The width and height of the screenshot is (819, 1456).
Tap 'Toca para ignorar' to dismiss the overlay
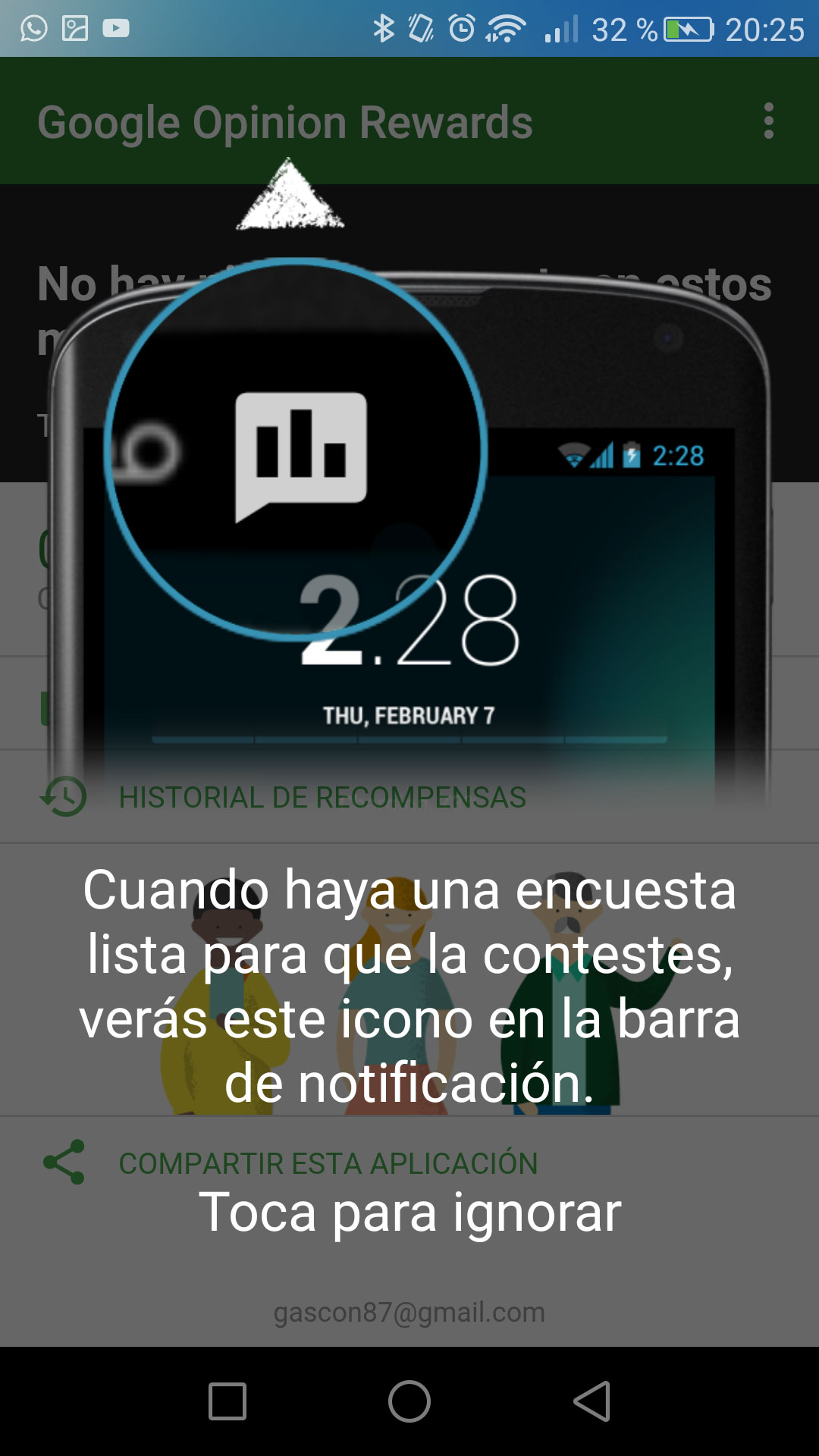pyautogui.click(x=409, y=1212)
